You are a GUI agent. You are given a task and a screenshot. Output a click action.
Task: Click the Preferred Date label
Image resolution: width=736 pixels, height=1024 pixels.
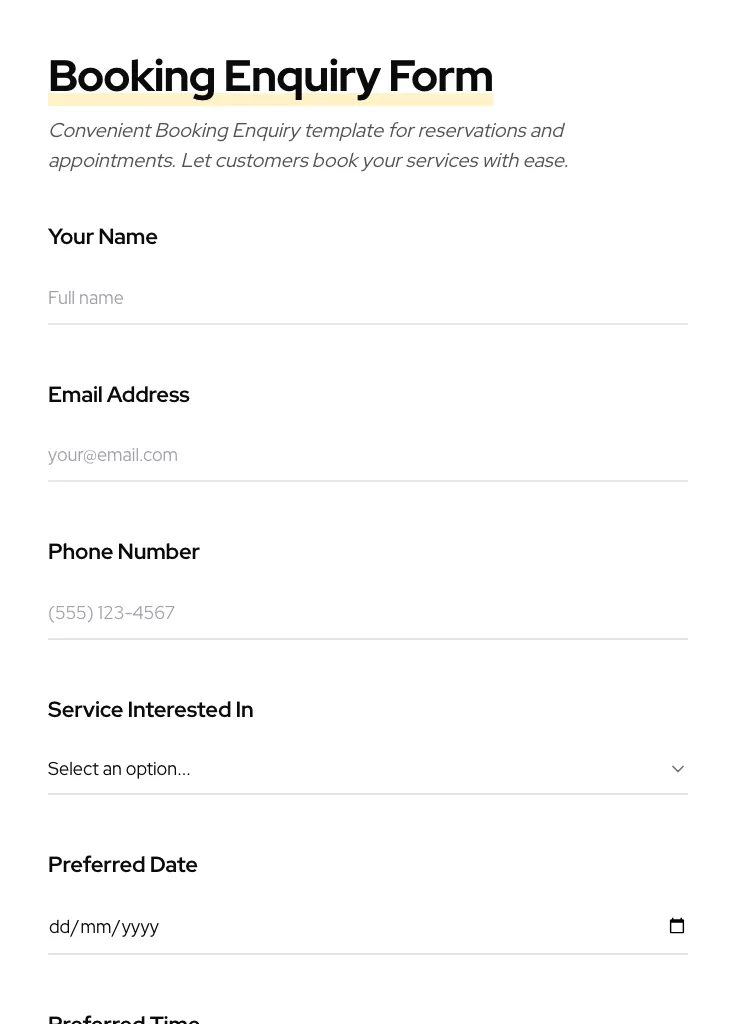coord(122,864)
